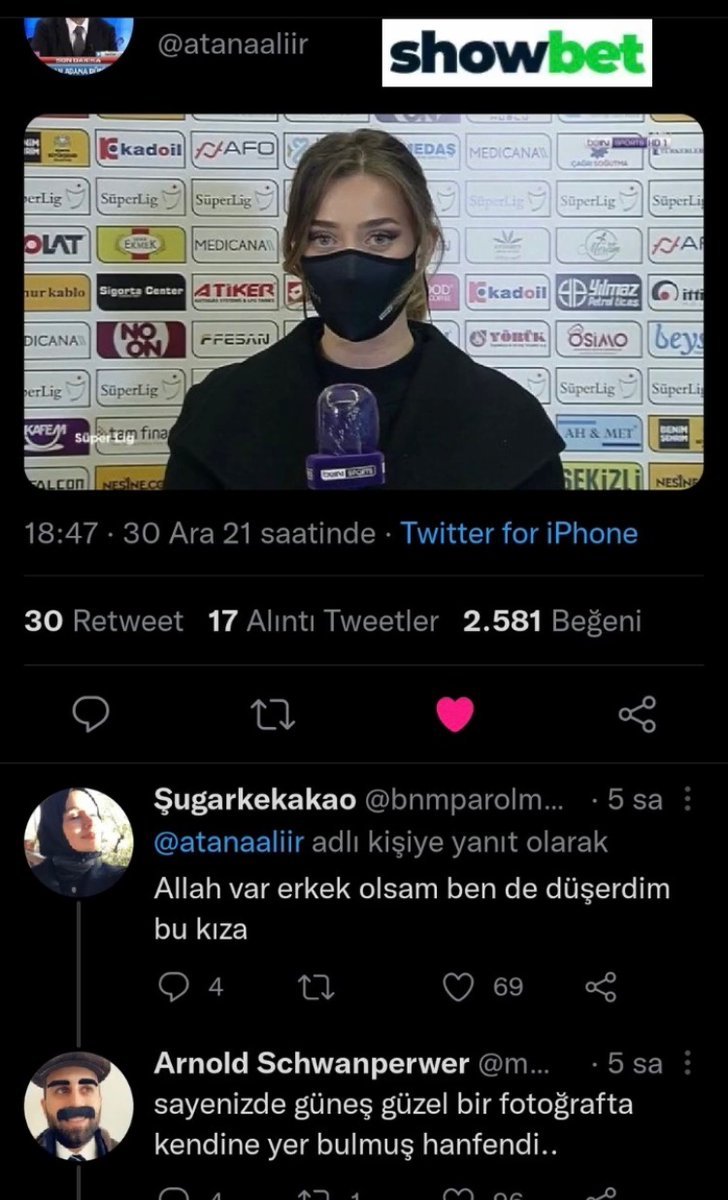Open the Twitter for iPhone link

click(519, 533)
